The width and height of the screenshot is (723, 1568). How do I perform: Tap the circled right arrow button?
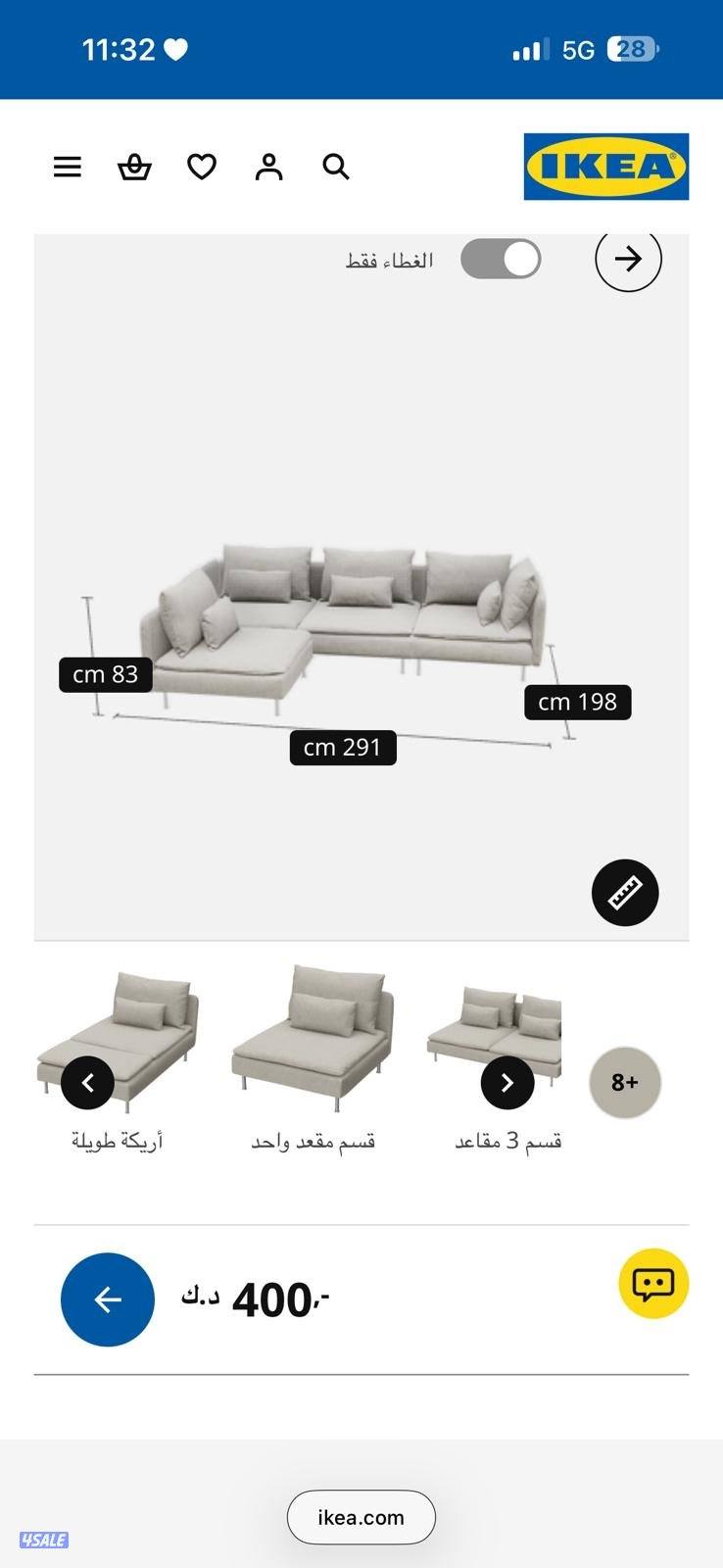[628, 259]
